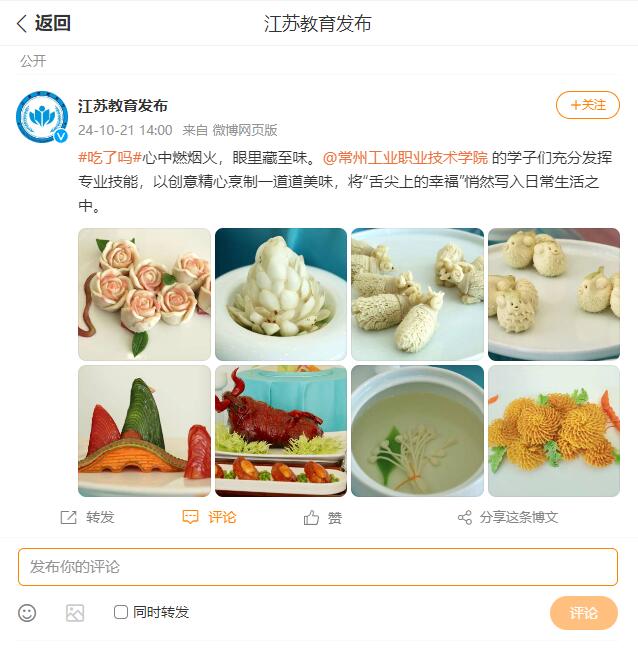Image resolution: width=638 pixels, height=665 pixels.
Task: Share the post via 分享这条博文
Action: 508,517
